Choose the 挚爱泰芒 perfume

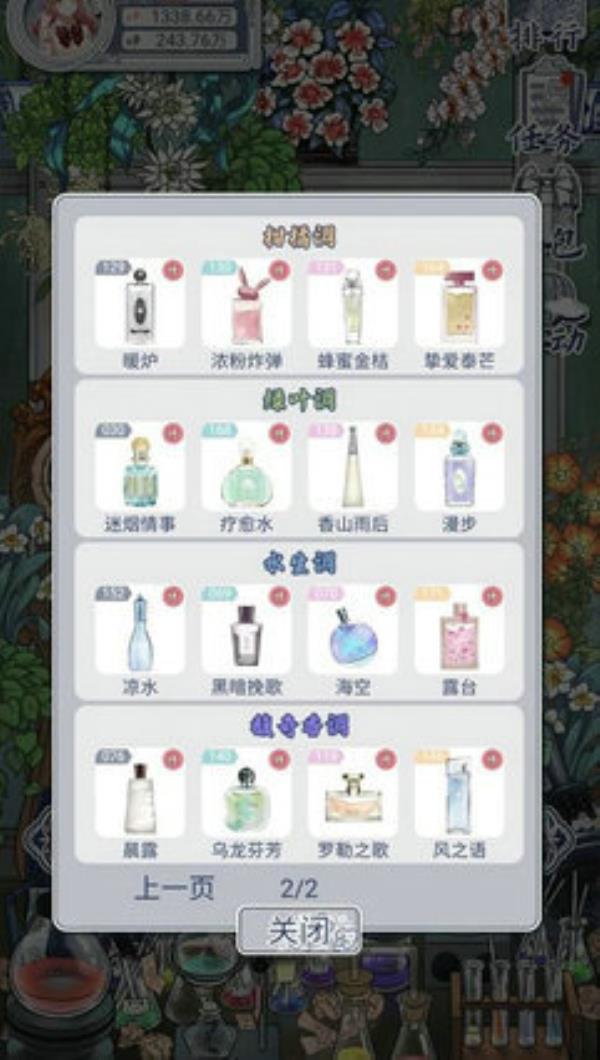(x=459, y=305)
